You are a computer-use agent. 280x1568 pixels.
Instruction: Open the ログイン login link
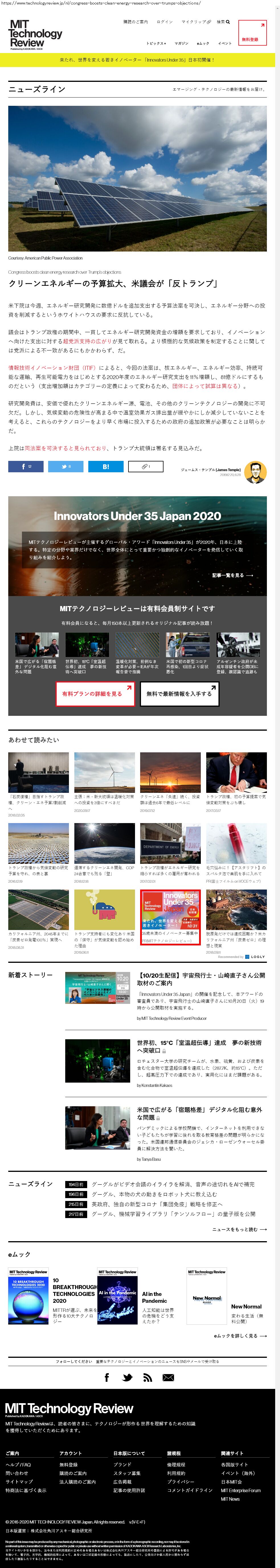[x=165, y=22]
